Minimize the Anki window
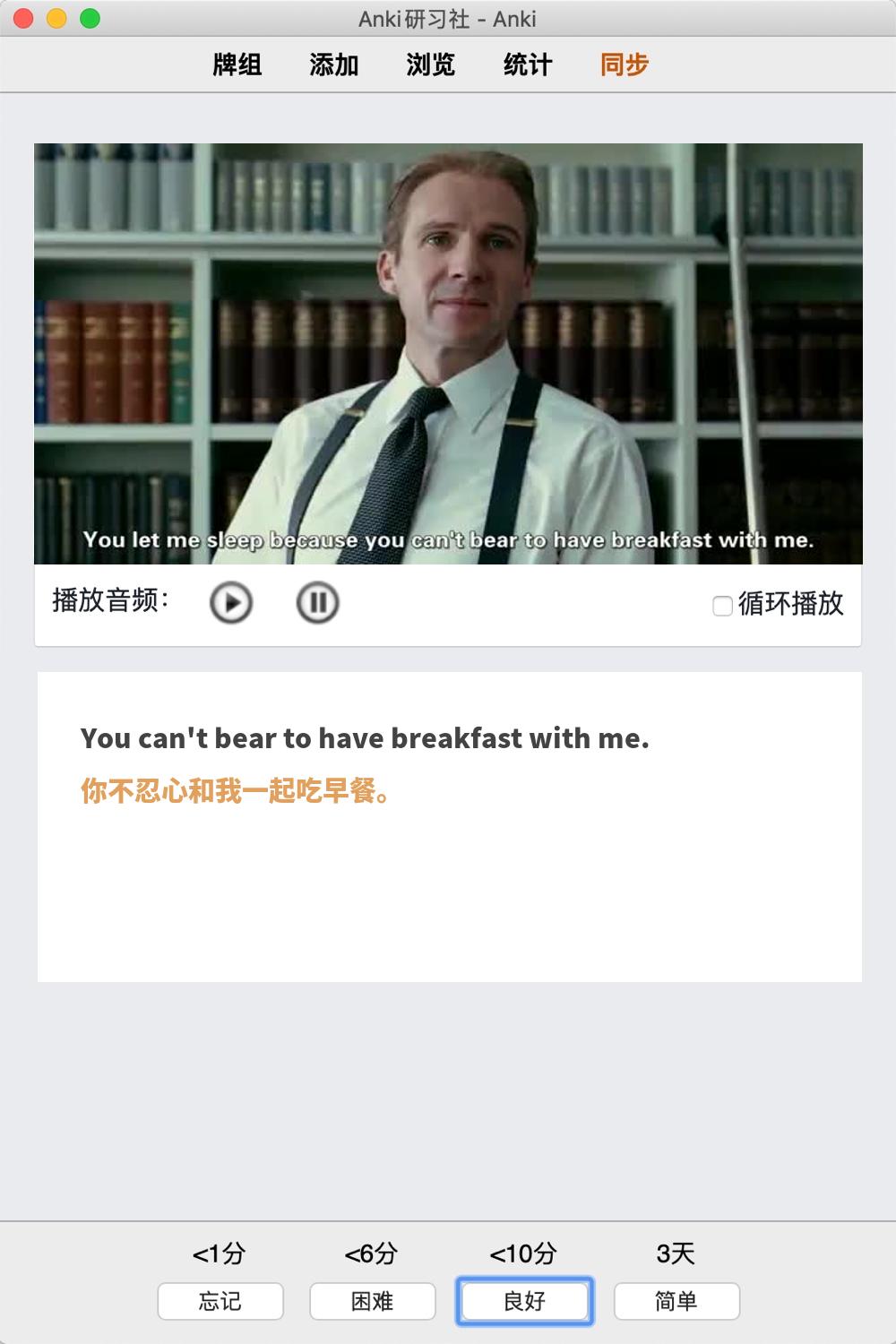896x1344 pixels. pos(57,19)
